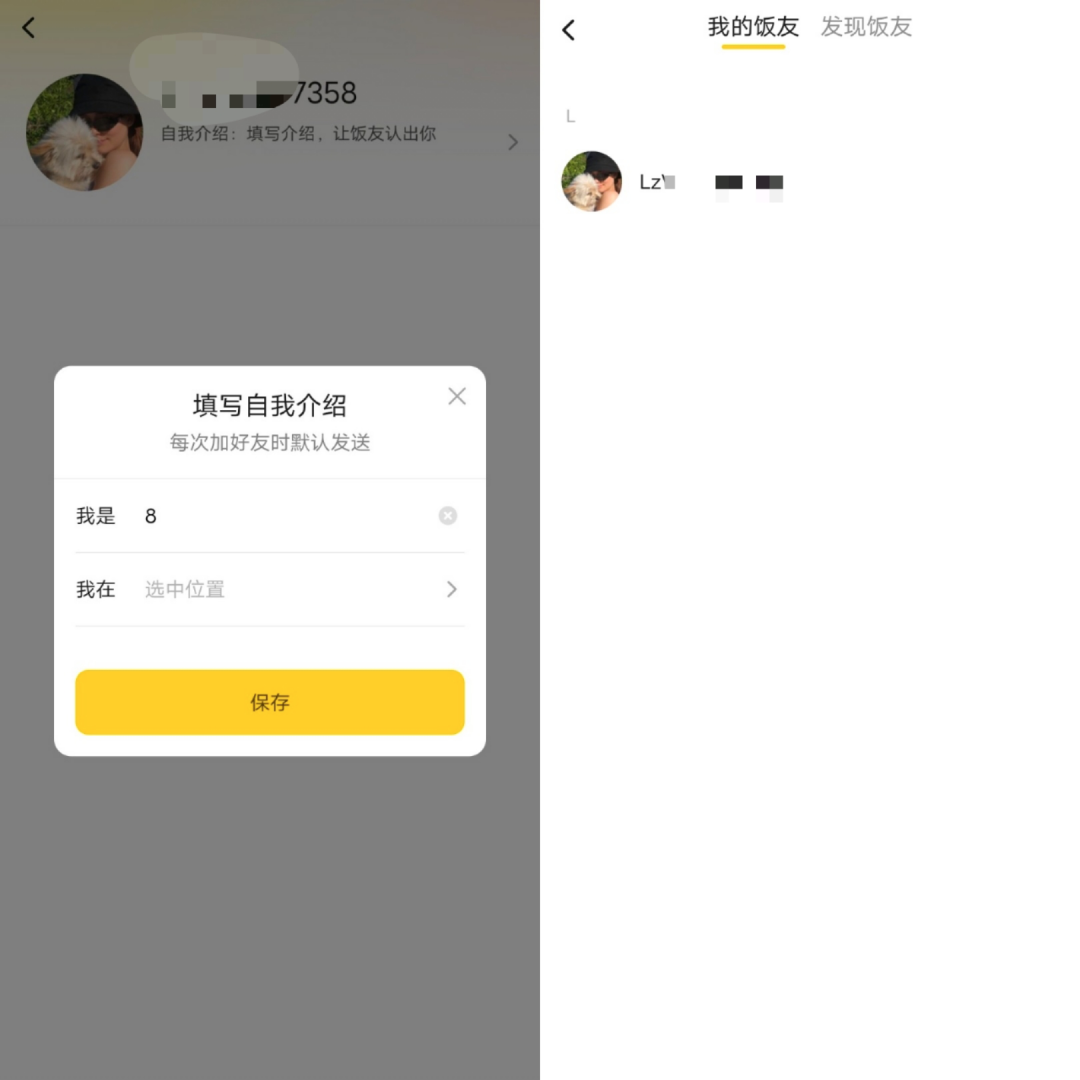Switch to the 发现饭友 tab
Image resolution: width=1080 pixels, height=1080 pixels.
866,27
